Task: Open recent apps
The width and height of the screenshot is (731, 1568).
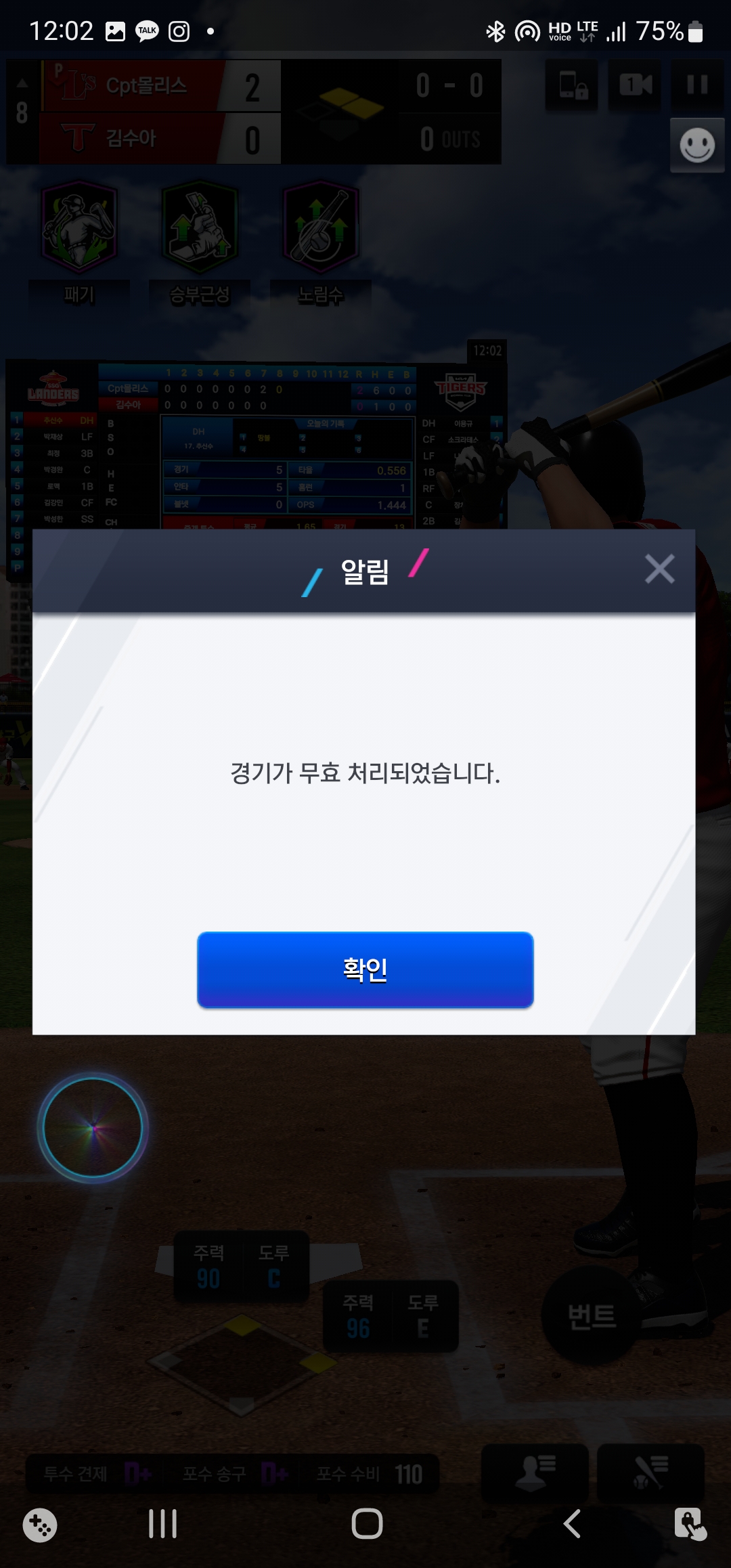Action: click(162, 1524)
